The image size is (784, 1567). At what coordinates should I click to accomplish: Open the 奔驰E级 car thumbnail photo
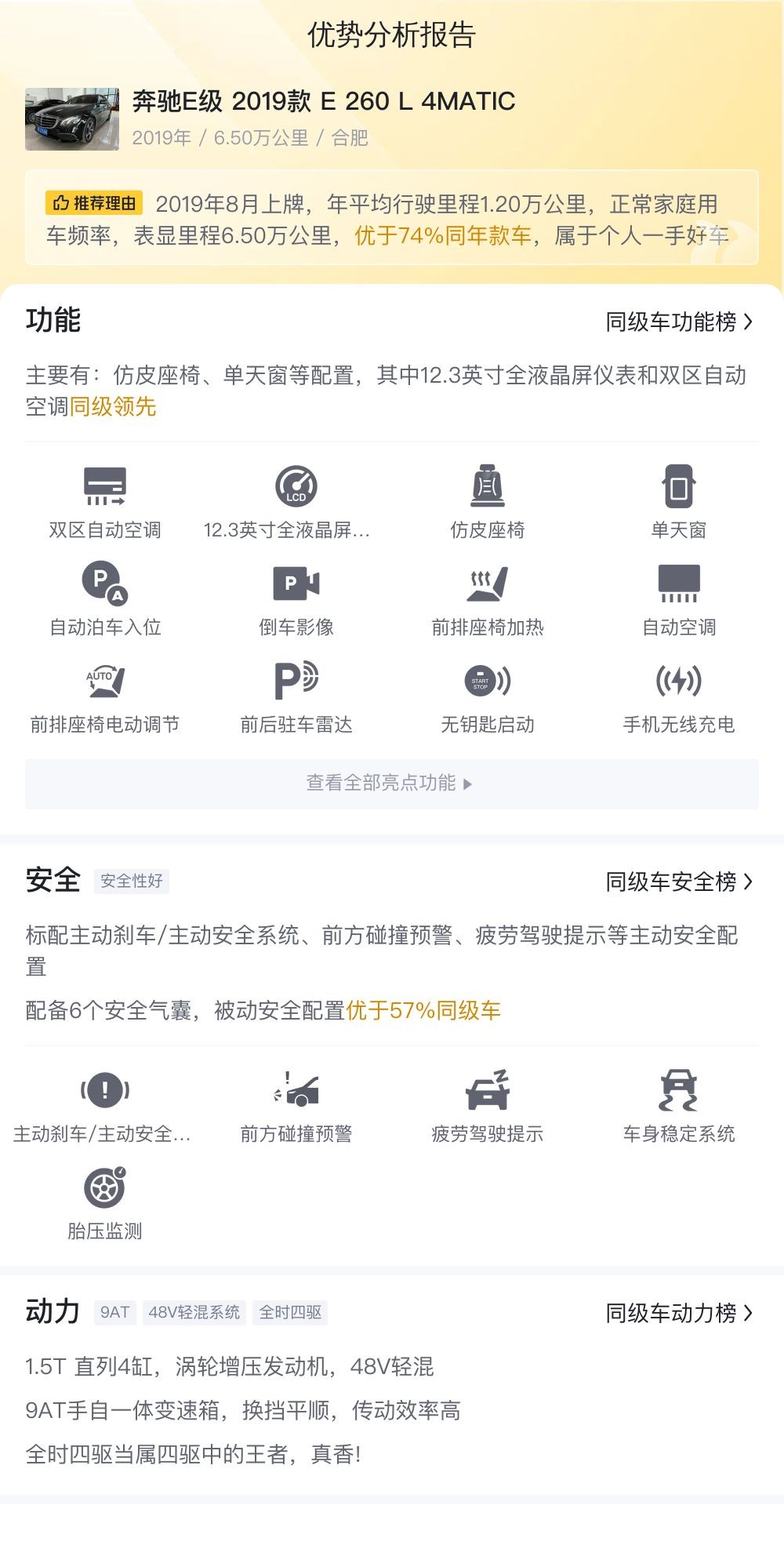72,119
